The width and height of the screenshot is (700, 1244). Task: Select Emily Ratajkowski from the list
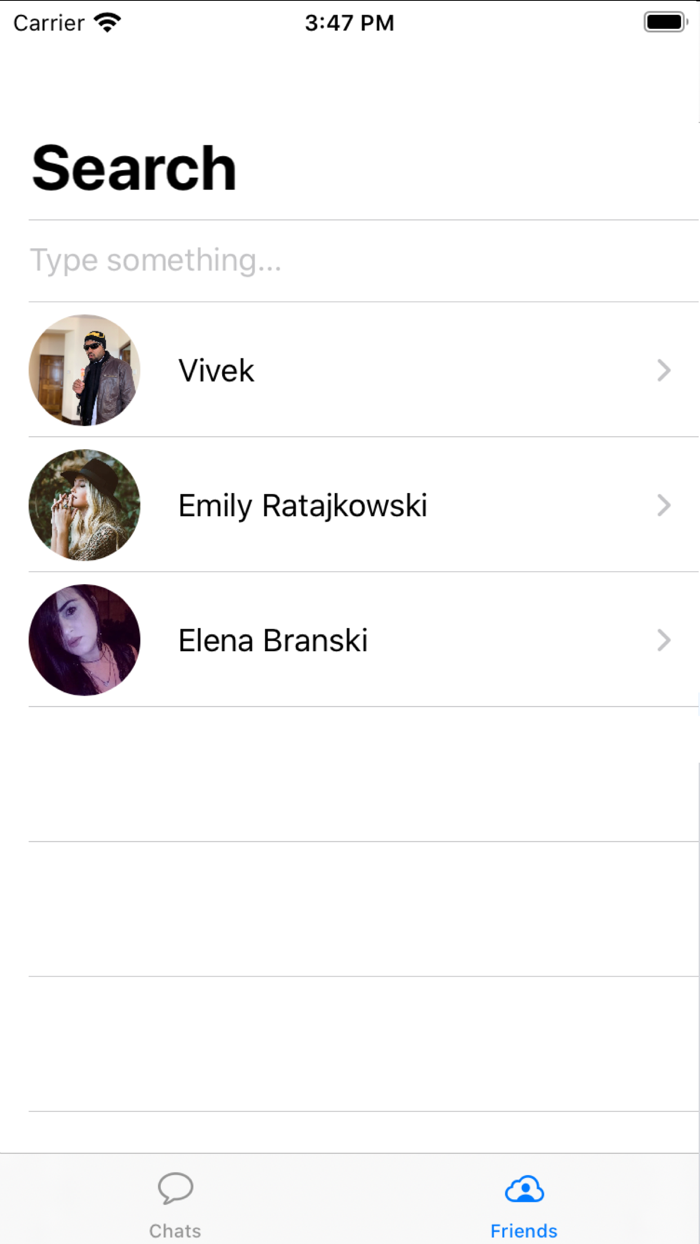[x=350, y=506]
